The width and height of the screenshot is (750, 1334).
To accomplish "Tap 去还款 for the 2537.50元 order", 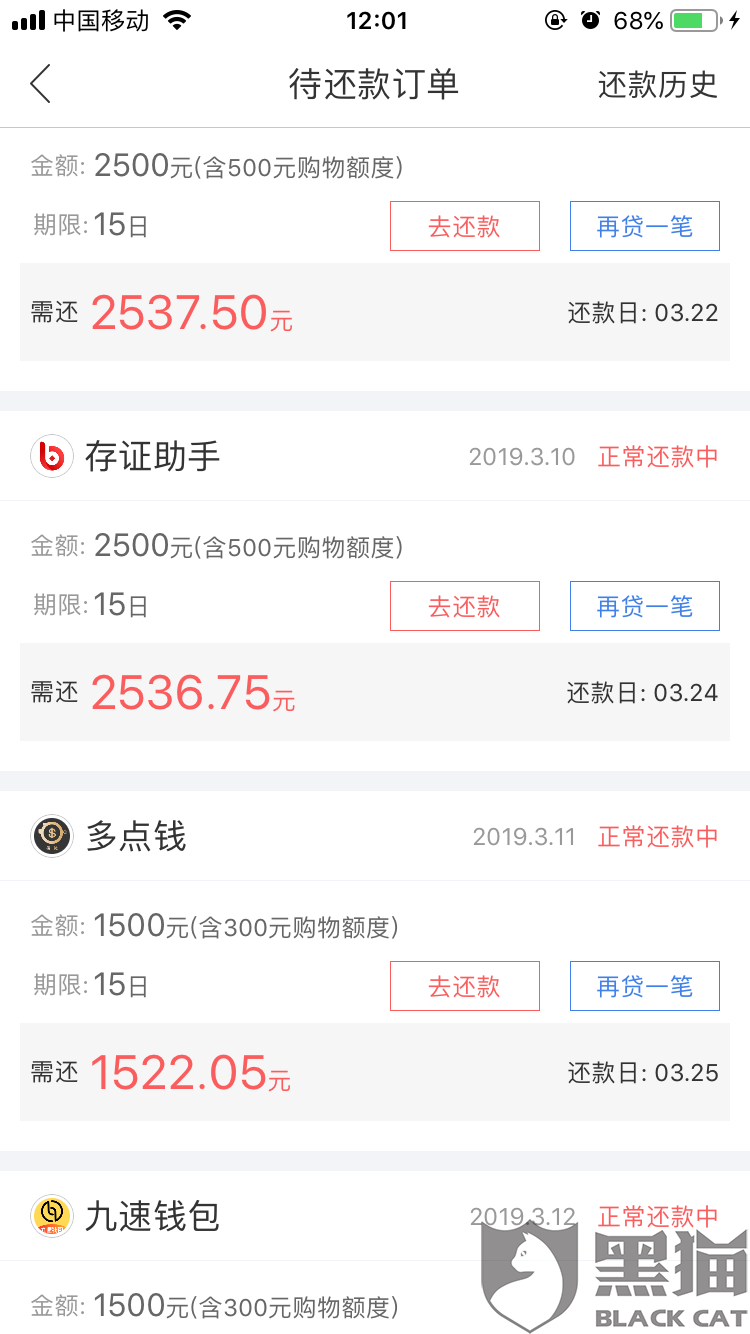I will pos(464,226).
